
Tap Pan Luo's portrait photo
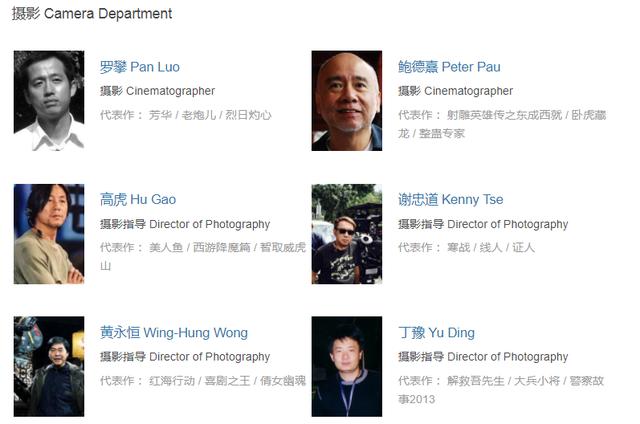[49, 101]
